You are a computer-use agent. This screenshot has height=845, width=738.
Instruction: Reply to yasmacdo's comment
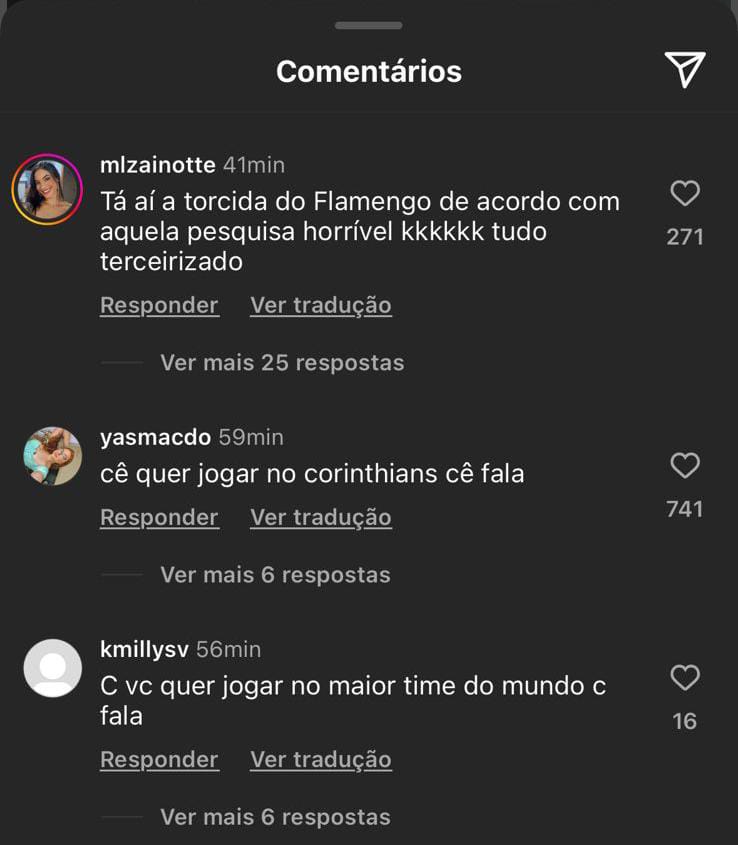[x=159, y=517]
